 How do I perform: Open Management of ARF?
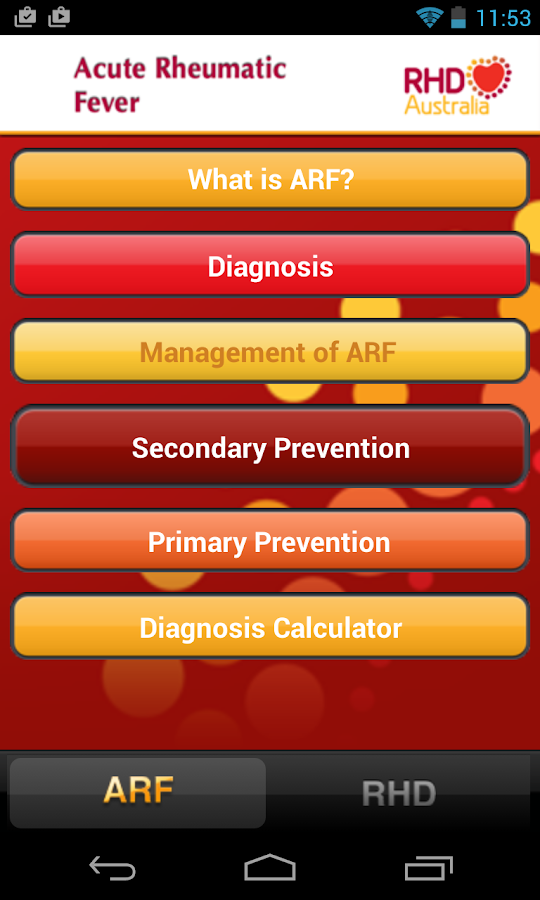[x=270, y=351]
